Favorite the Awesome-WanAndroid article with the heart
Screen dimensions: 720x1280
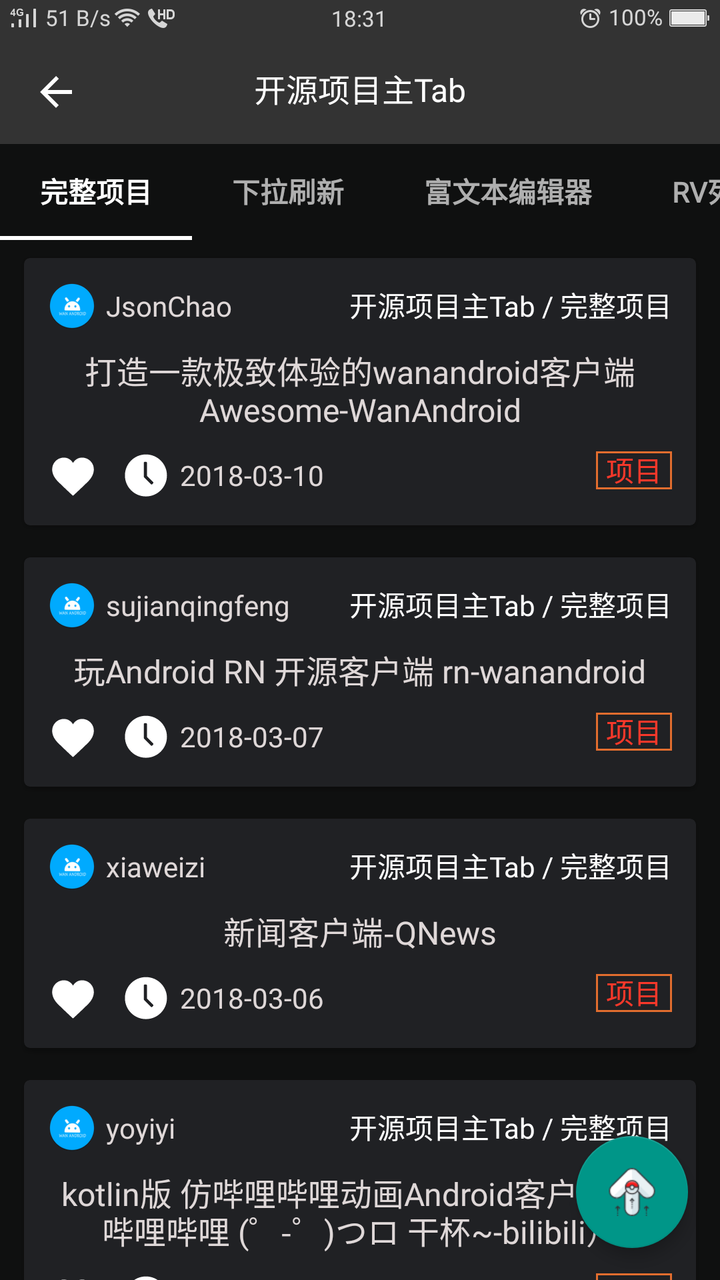[x=72, y=476]
